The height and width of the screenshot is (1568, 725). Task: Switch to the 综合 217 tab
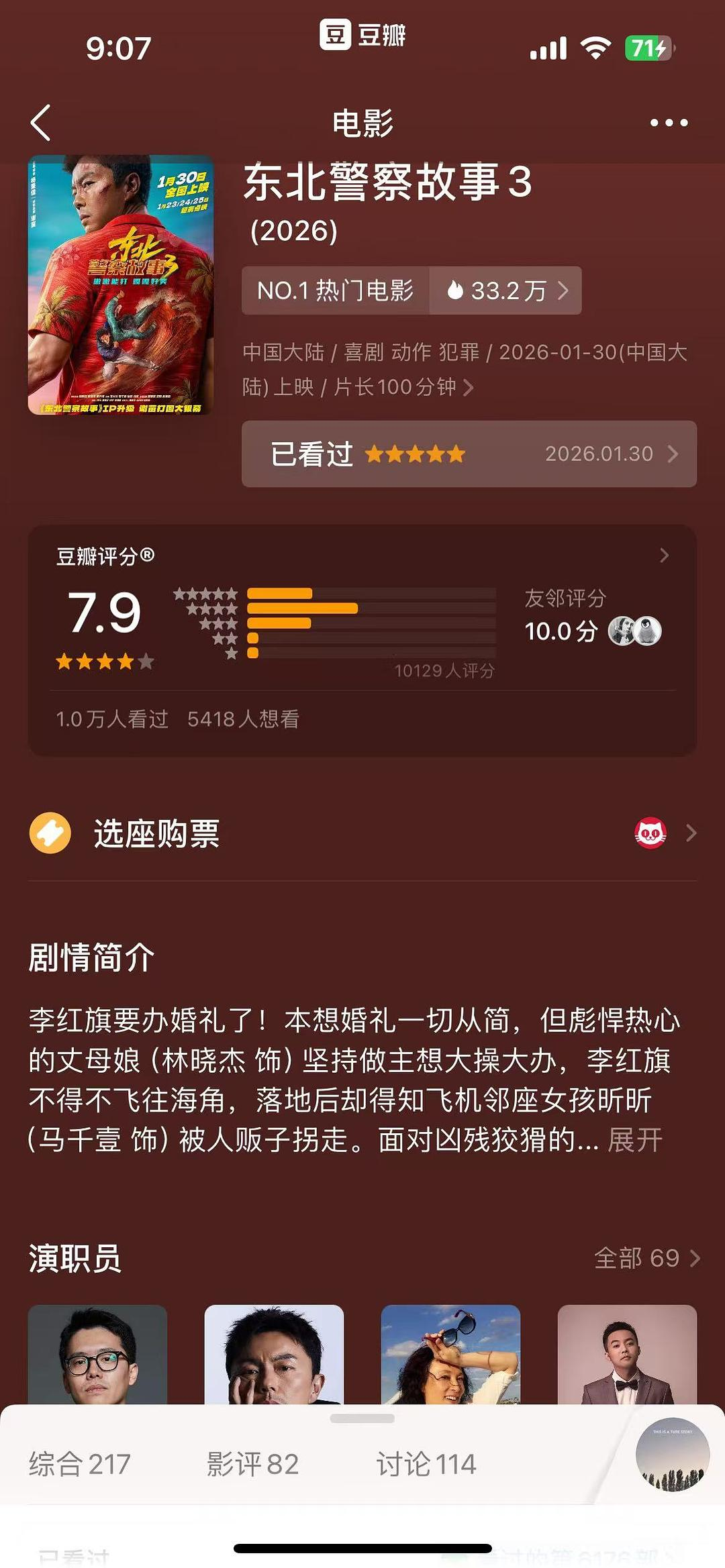(x=80, y=1464)
